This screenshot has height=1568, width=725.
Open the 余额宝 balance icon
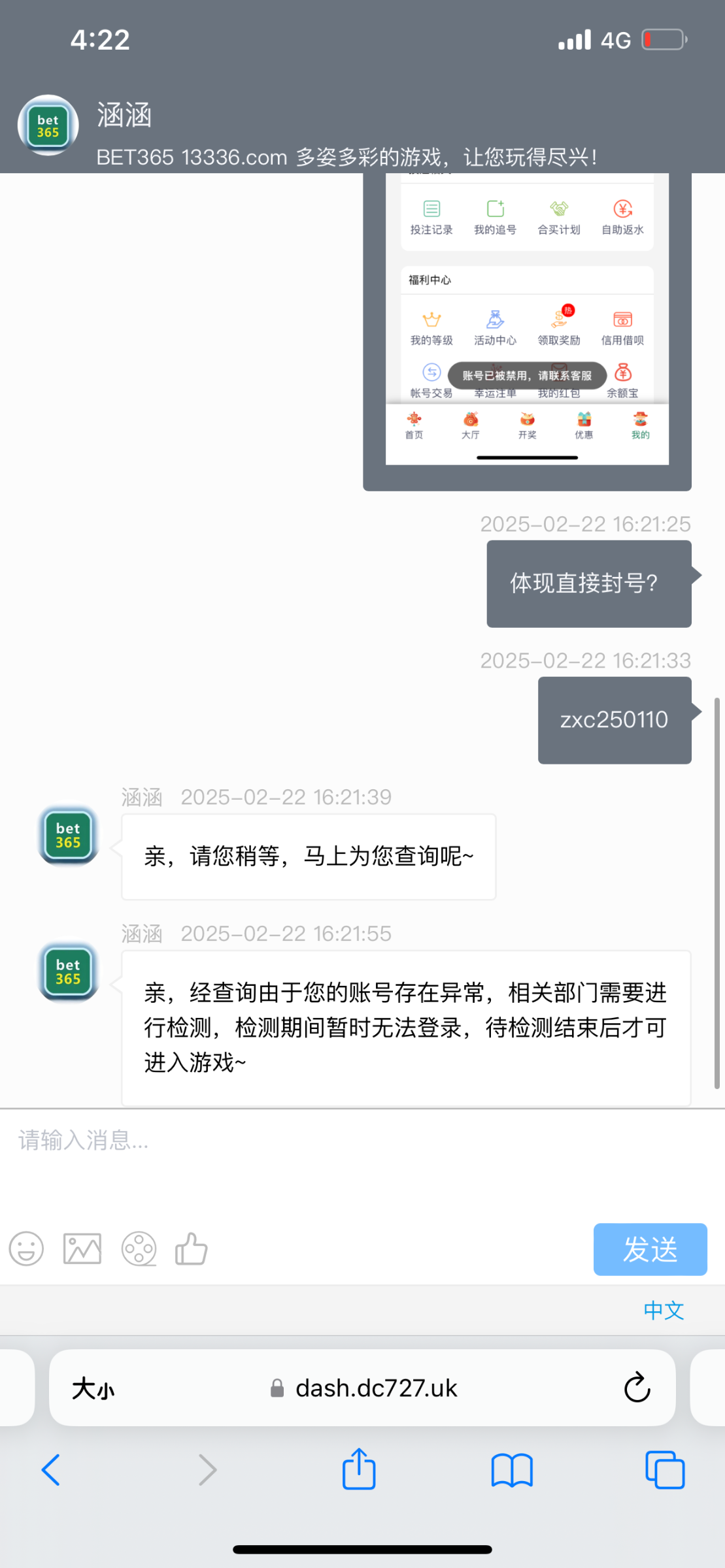click(x=622, y=379)
